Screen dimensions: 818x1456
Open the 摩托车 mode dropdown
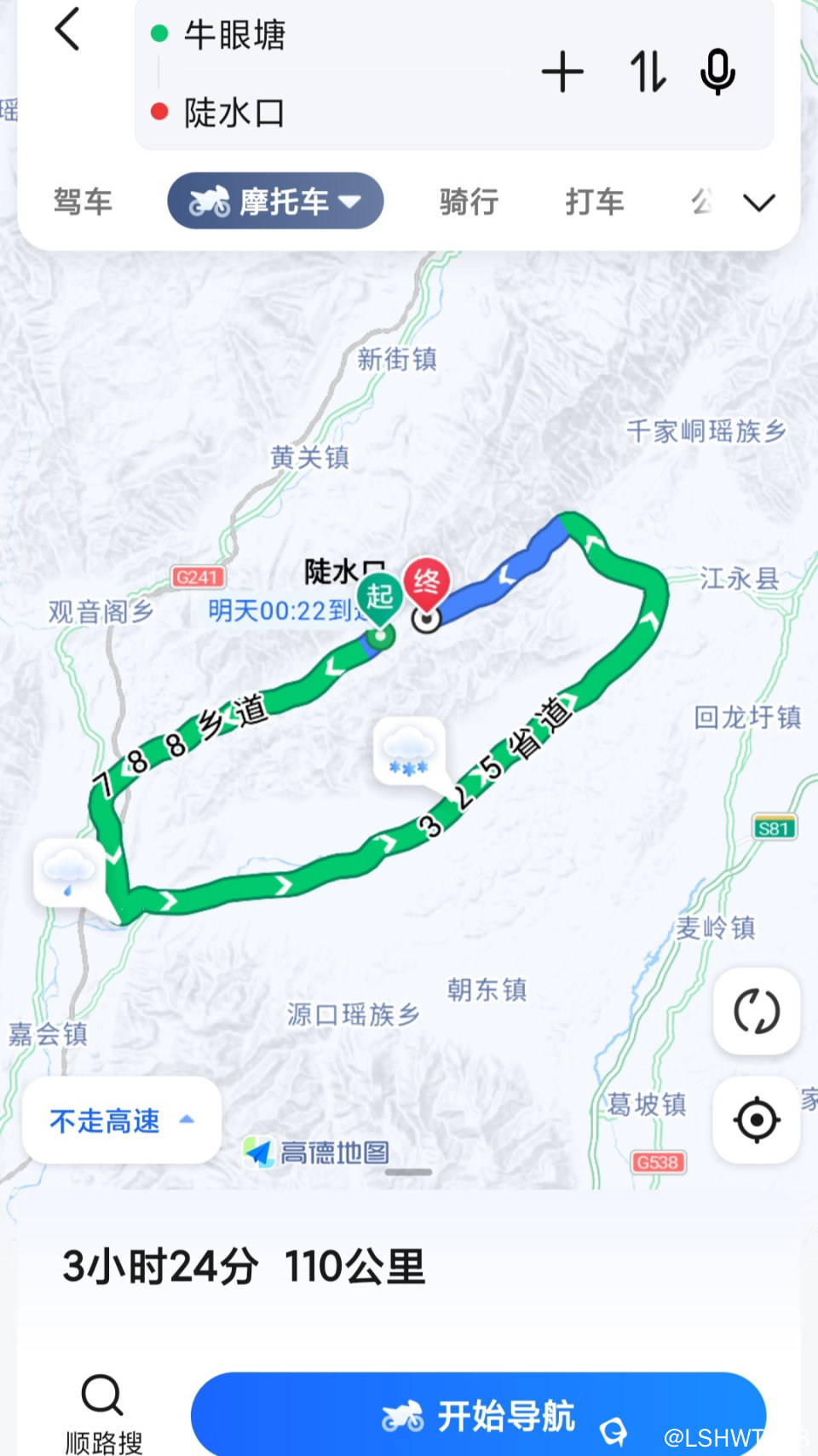(275, 202)
